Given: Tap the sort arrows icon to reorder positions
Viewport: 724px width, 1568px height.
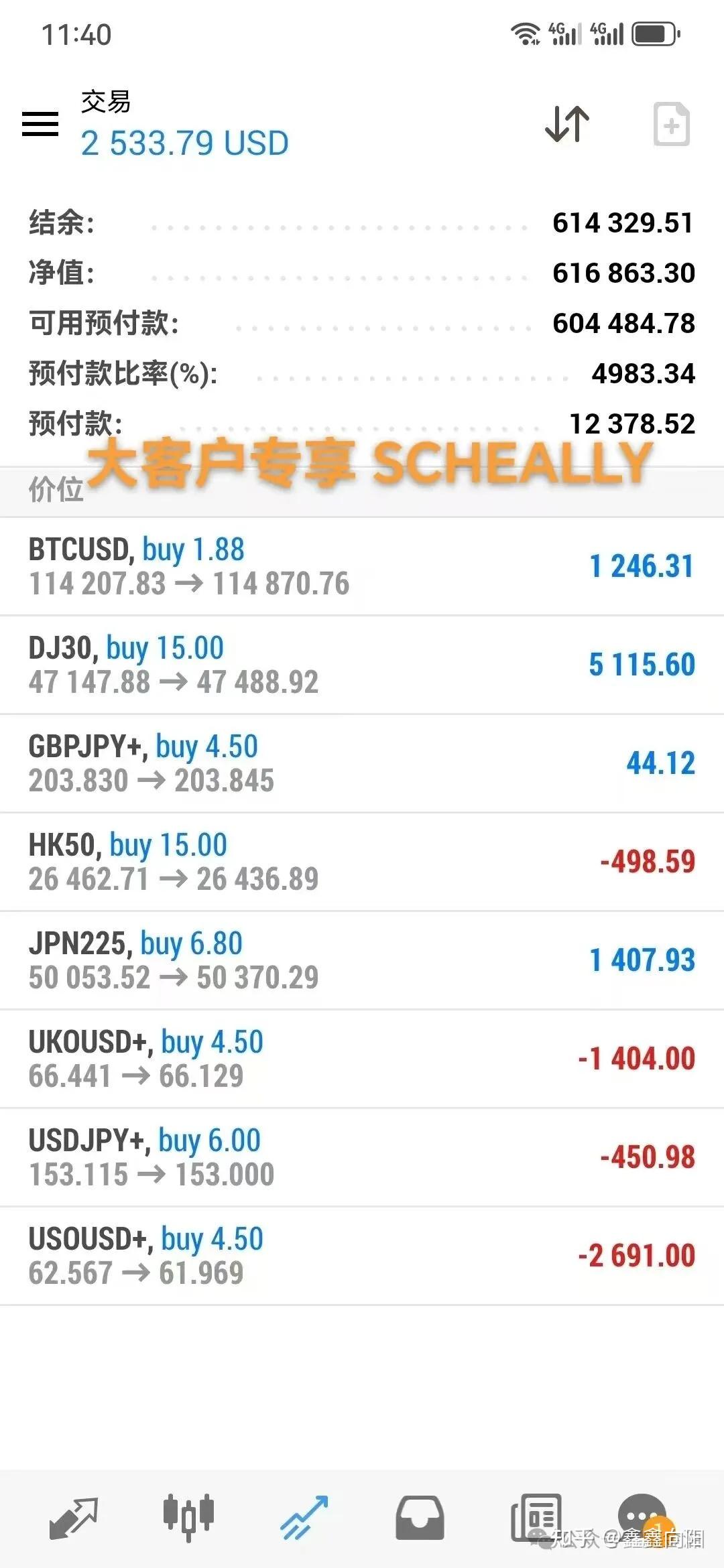Looking at the screenshot, I should [565, 125].
